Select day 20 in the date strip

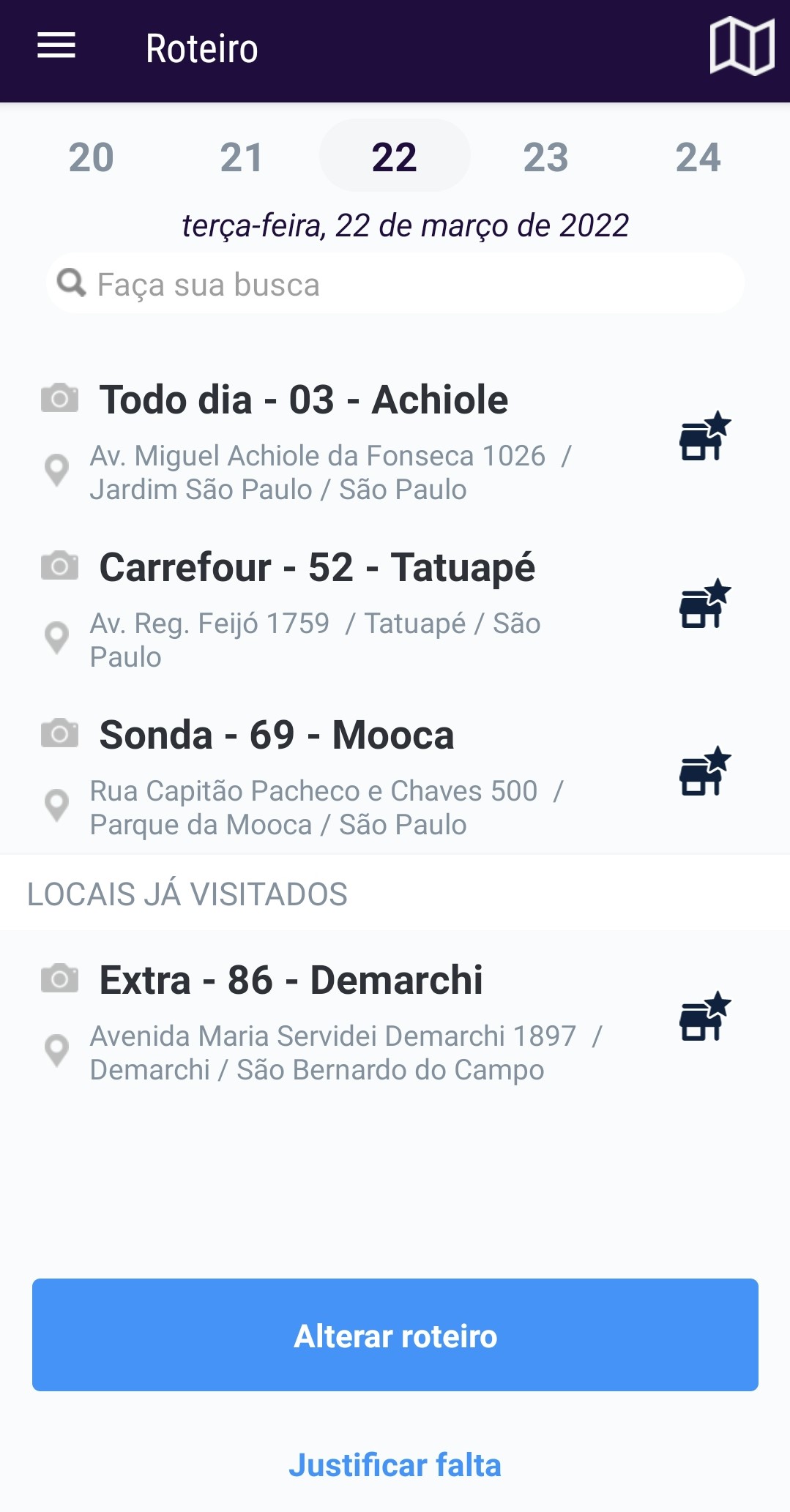pos(92,157)
